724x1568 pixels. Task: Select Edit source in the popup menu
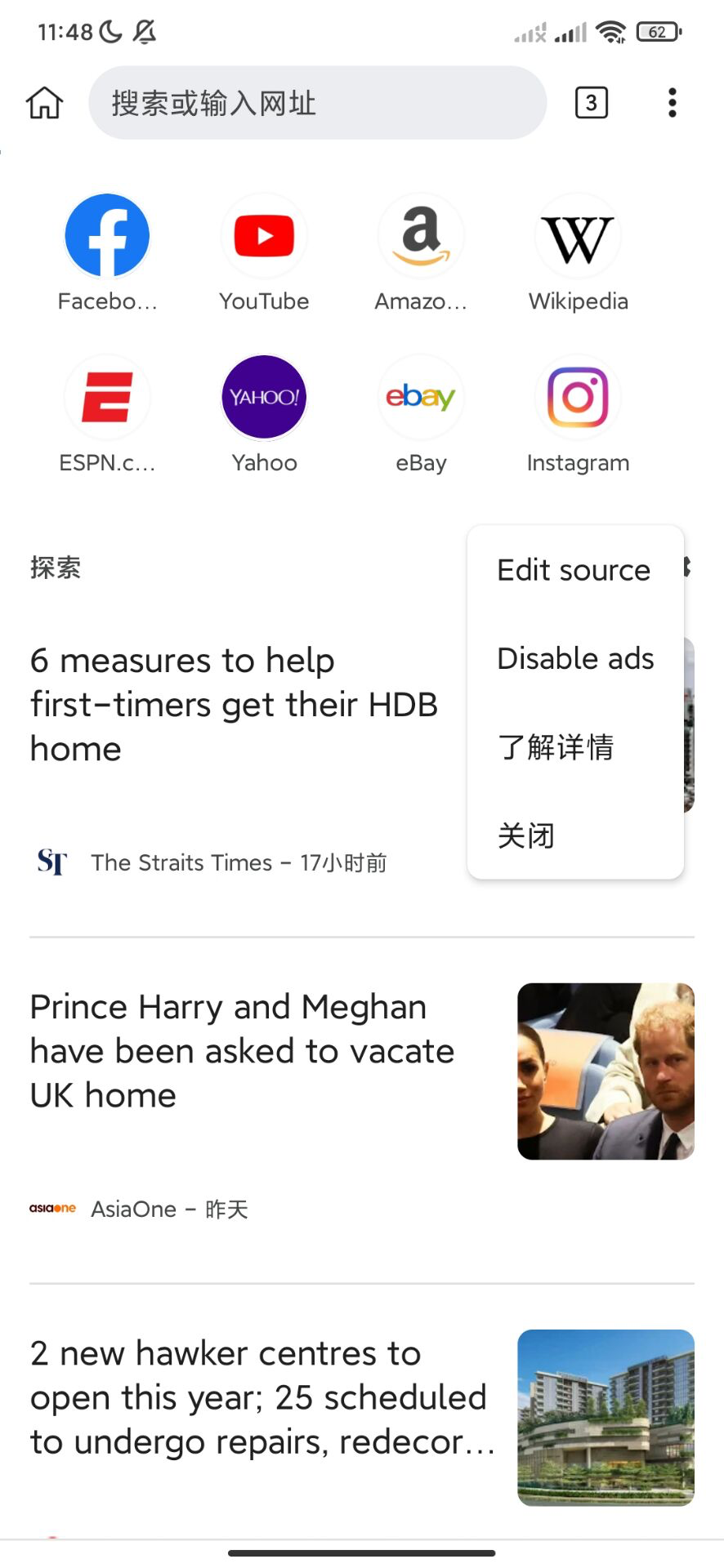(x=574, y=570)
